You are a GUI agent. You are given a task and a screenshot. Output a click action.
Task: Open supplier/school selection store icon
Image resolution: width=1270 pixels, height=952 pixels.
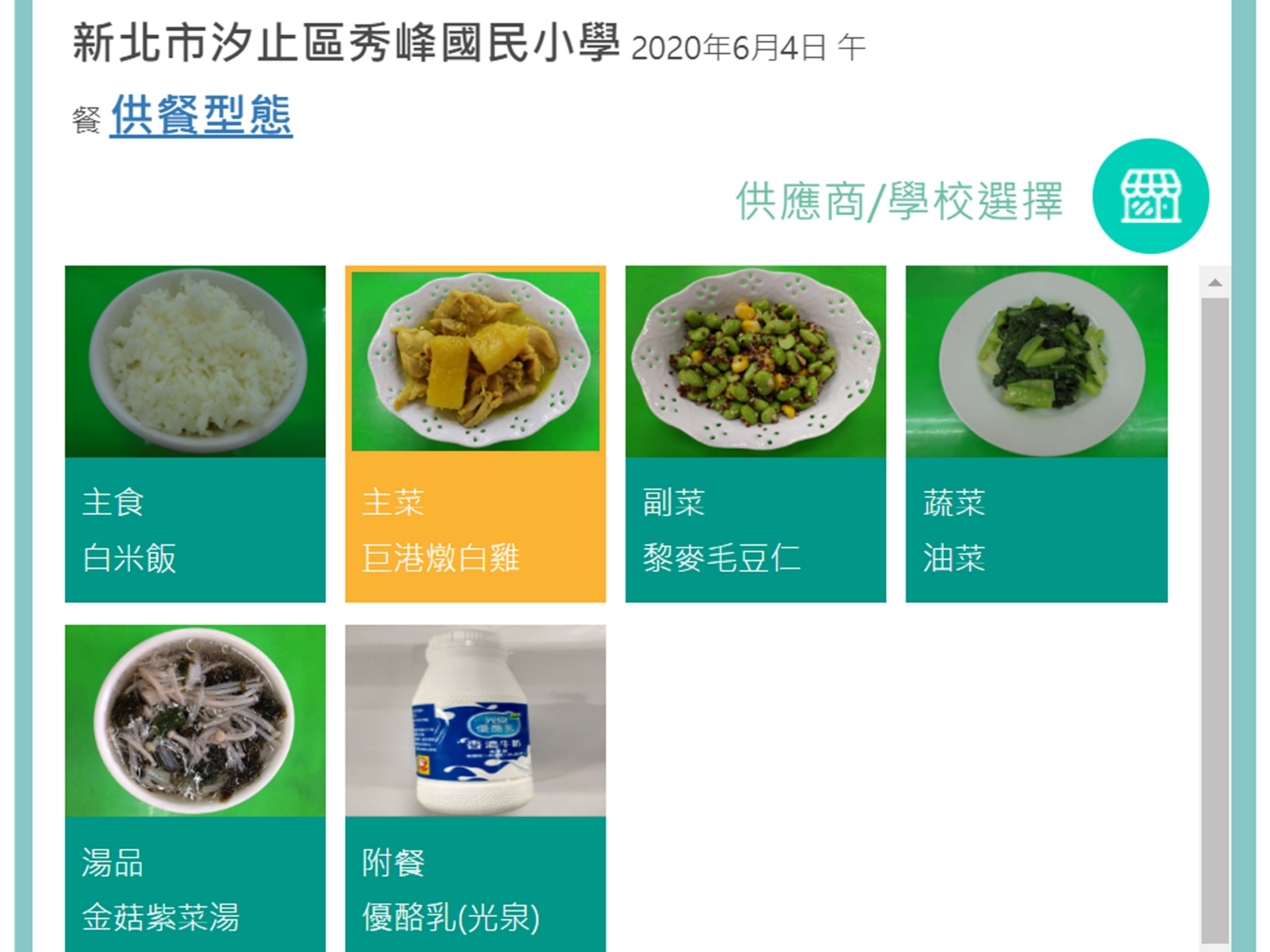[x=1150, y=196]
